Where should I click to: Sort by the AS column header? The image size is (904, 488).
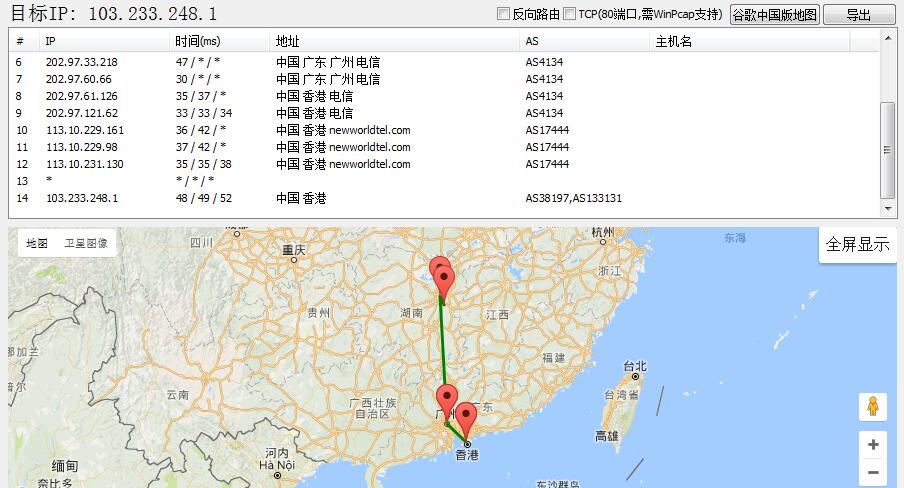coord(531,41)
